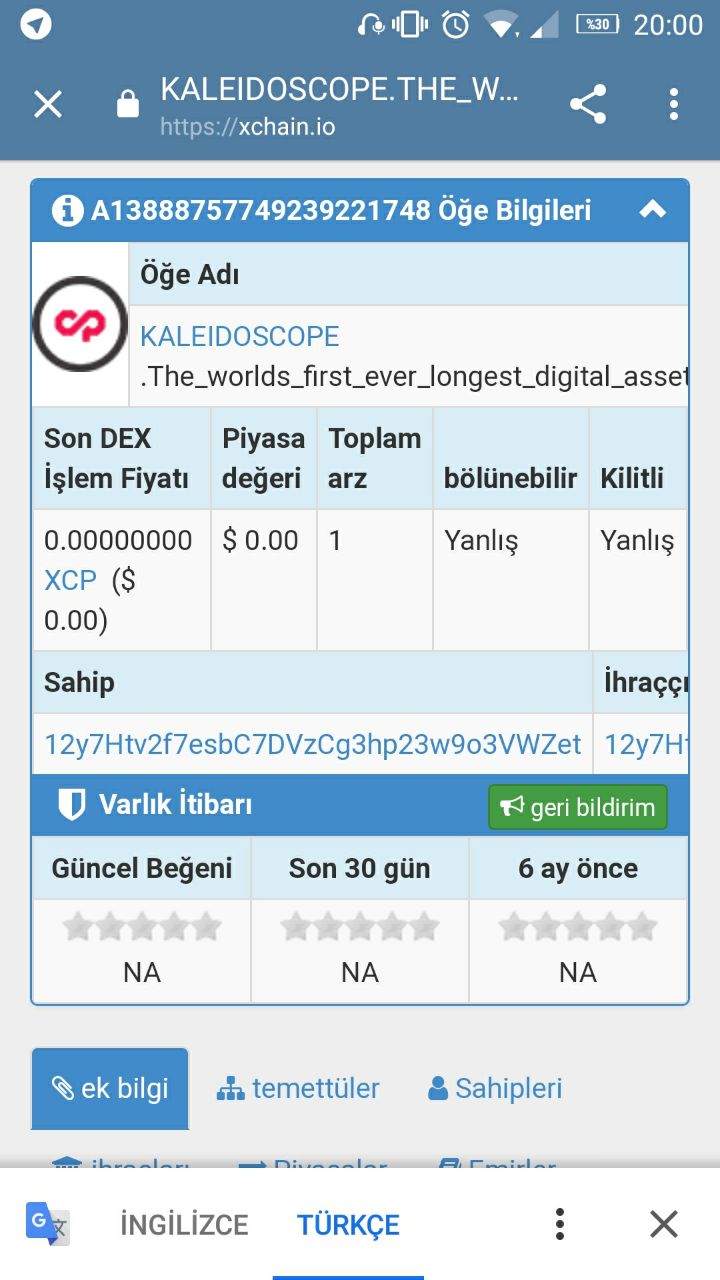
Task: Share this xchain.io page
Action: [x=588, y=104]
